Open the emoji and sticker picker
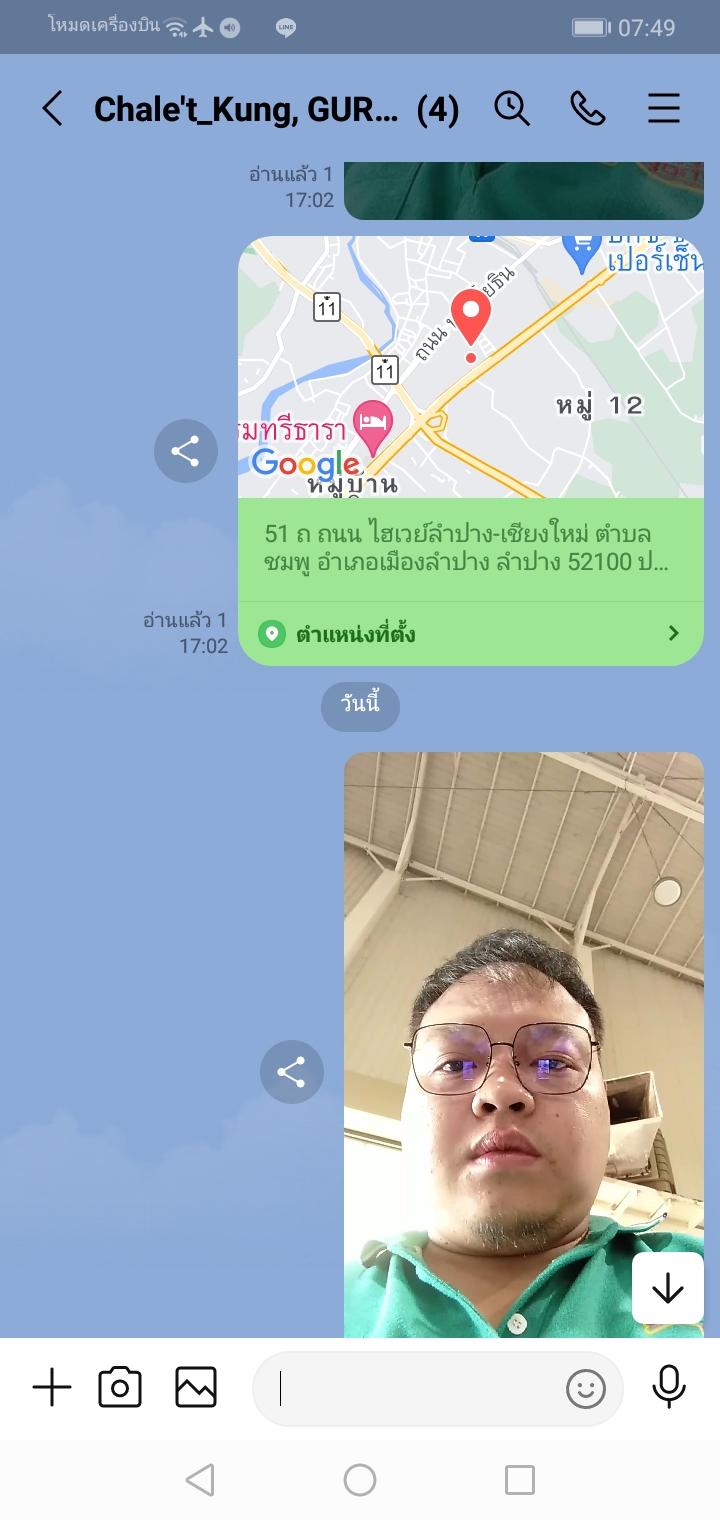The width and height of the screenshot is (720, 1520). (586, 1388)
